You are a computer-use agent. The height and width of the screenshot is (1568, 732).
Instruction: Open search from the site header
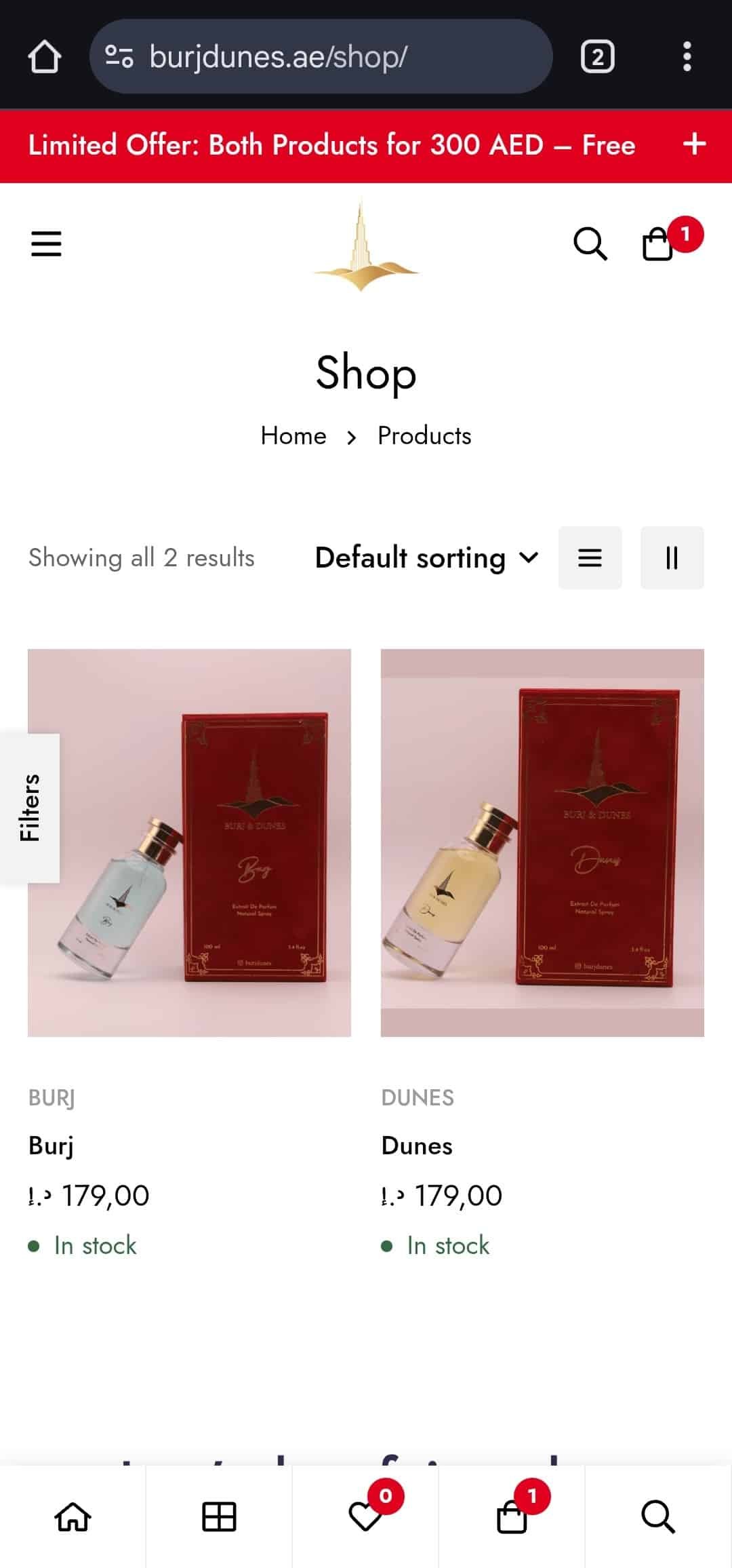(x=590, y=243)
